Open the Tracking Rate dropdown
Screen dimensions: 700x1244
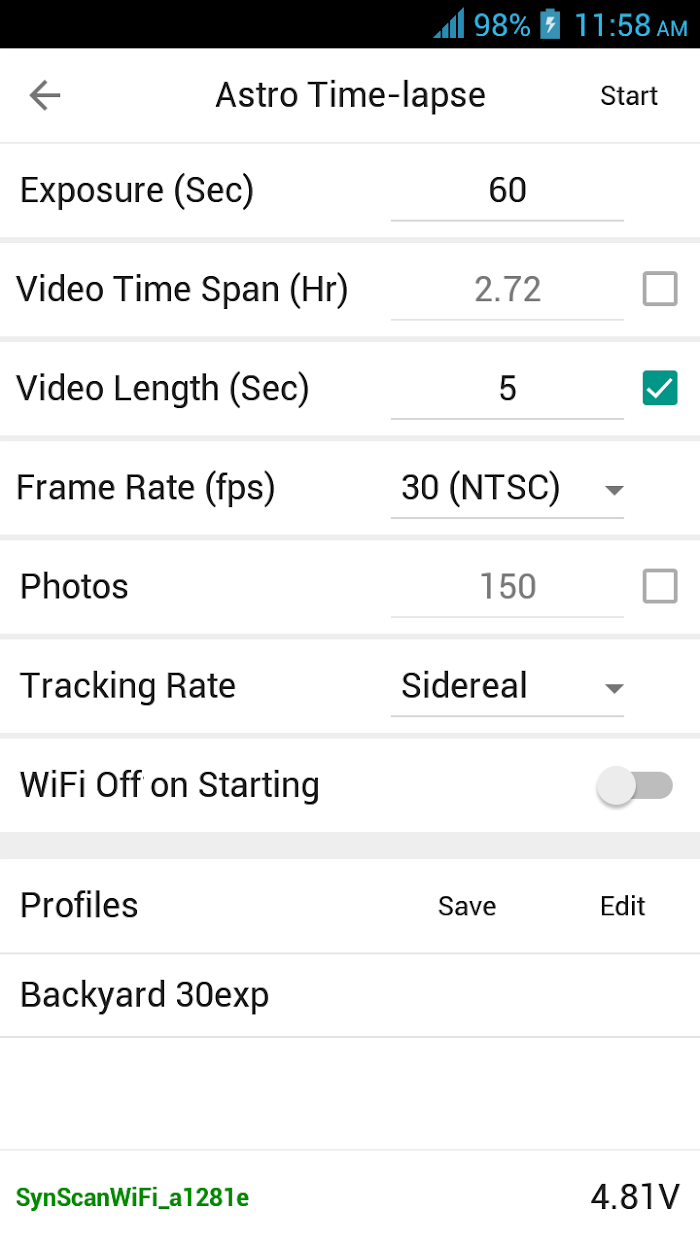(x=507, y=687)
